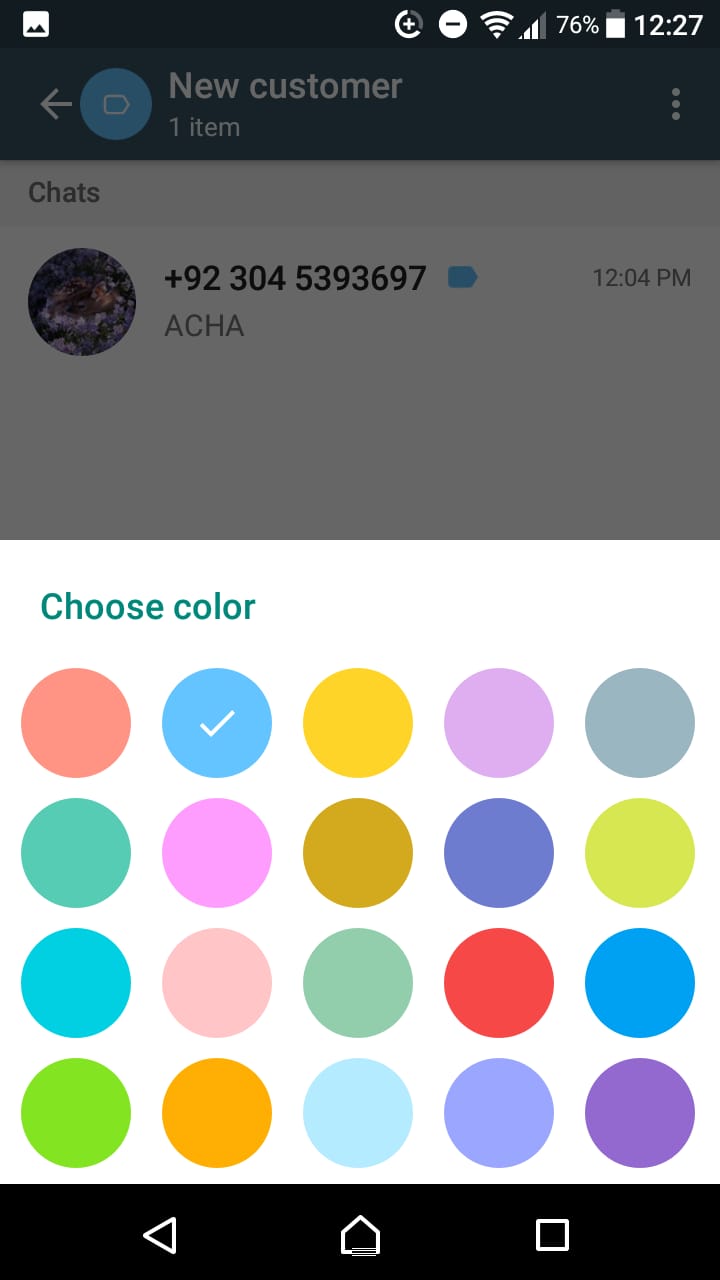The width and height of the screenshot is (720, 1280).
Task: Select the gray-blue color swatch
Action: click(640, 723)
